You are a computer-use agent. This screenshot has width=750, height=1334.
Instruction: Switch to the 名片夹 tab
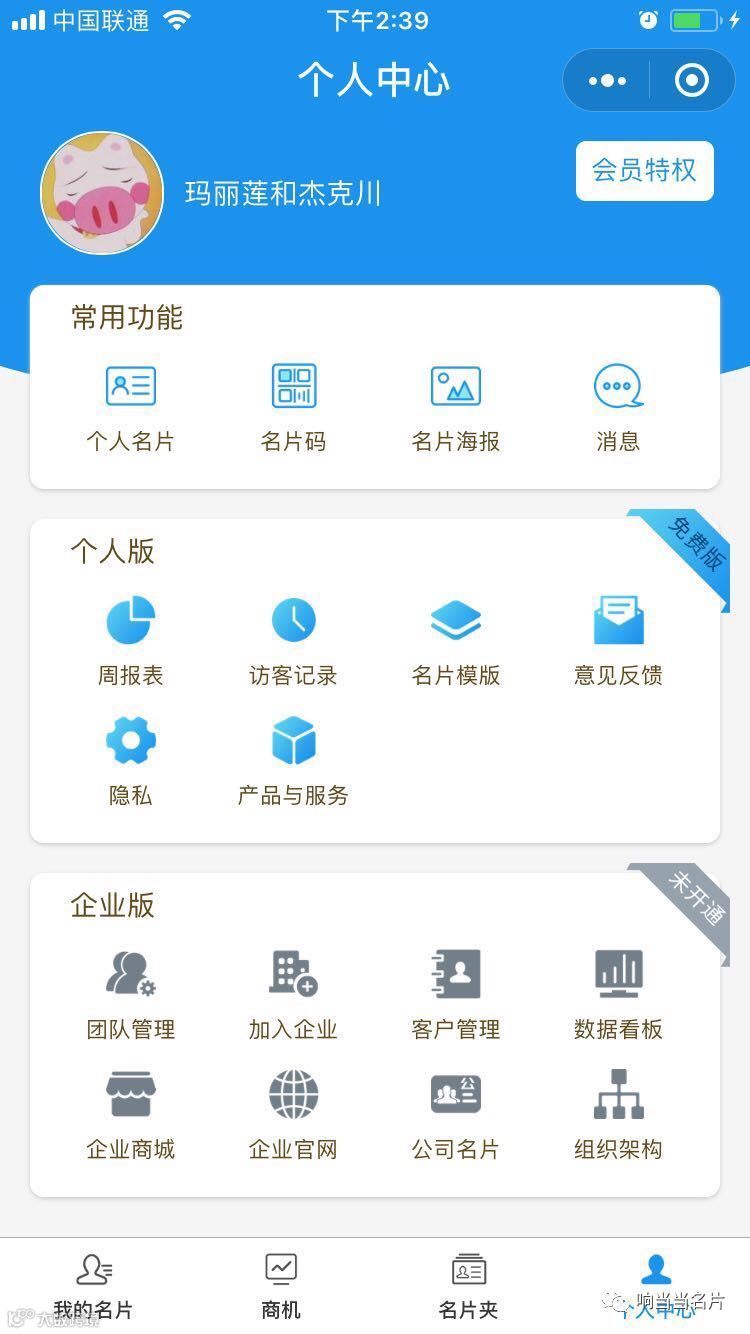(x=468, y=1286)
